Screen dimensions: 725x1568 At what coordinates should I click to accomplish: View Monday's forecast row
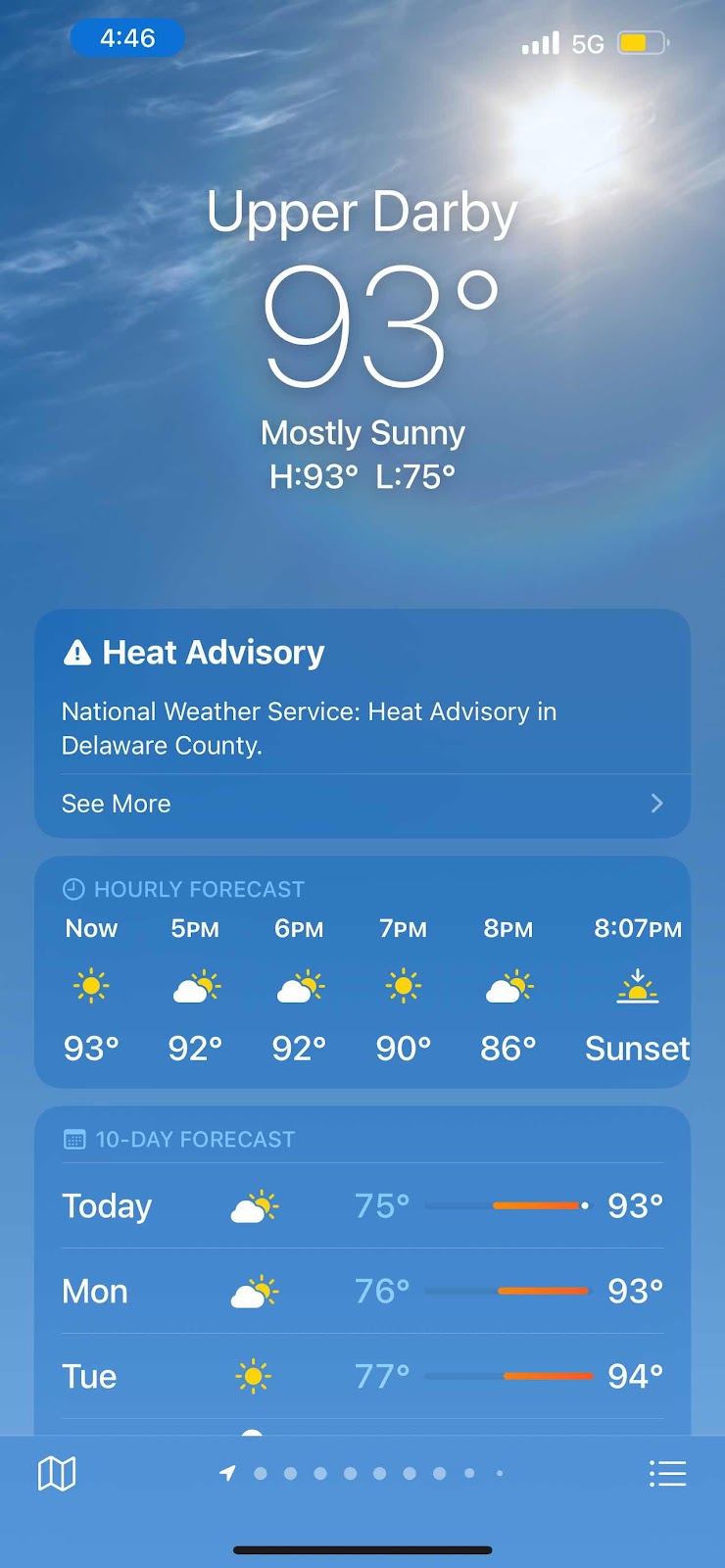tap(362, 1292)
